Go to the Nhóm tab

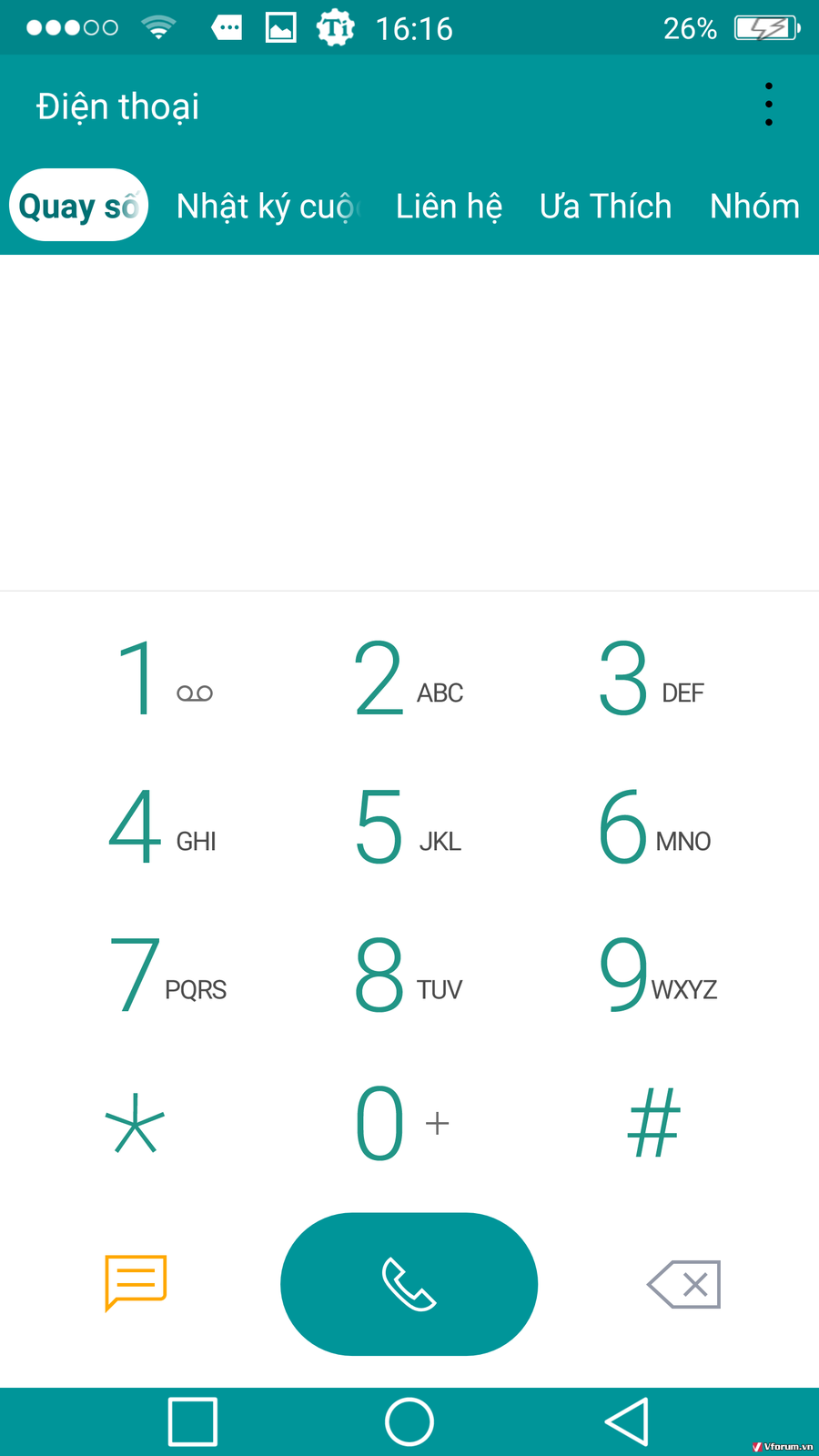754,207
